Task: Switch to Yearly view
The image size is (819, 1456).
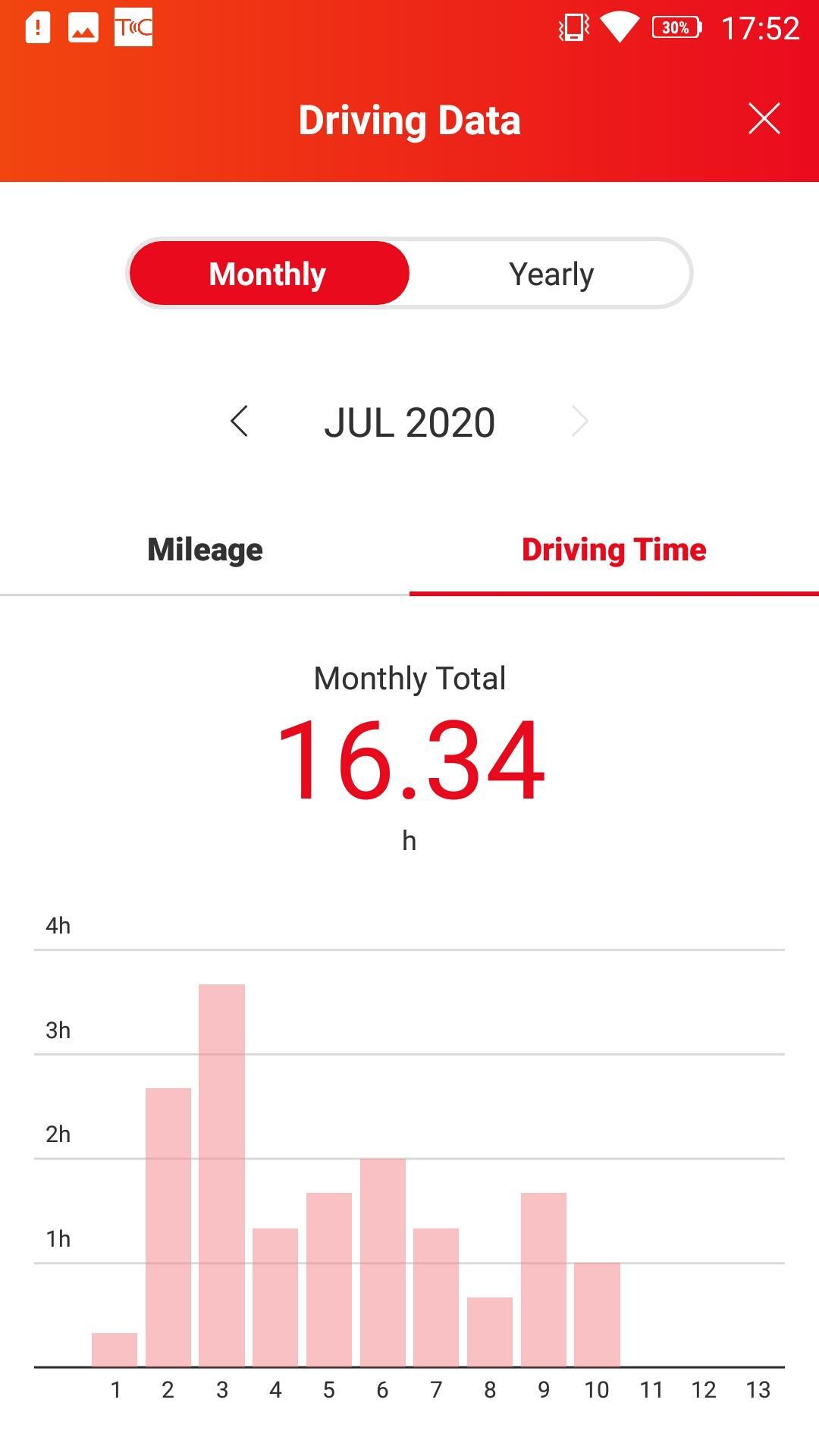Action: click(x=551, y=274)
